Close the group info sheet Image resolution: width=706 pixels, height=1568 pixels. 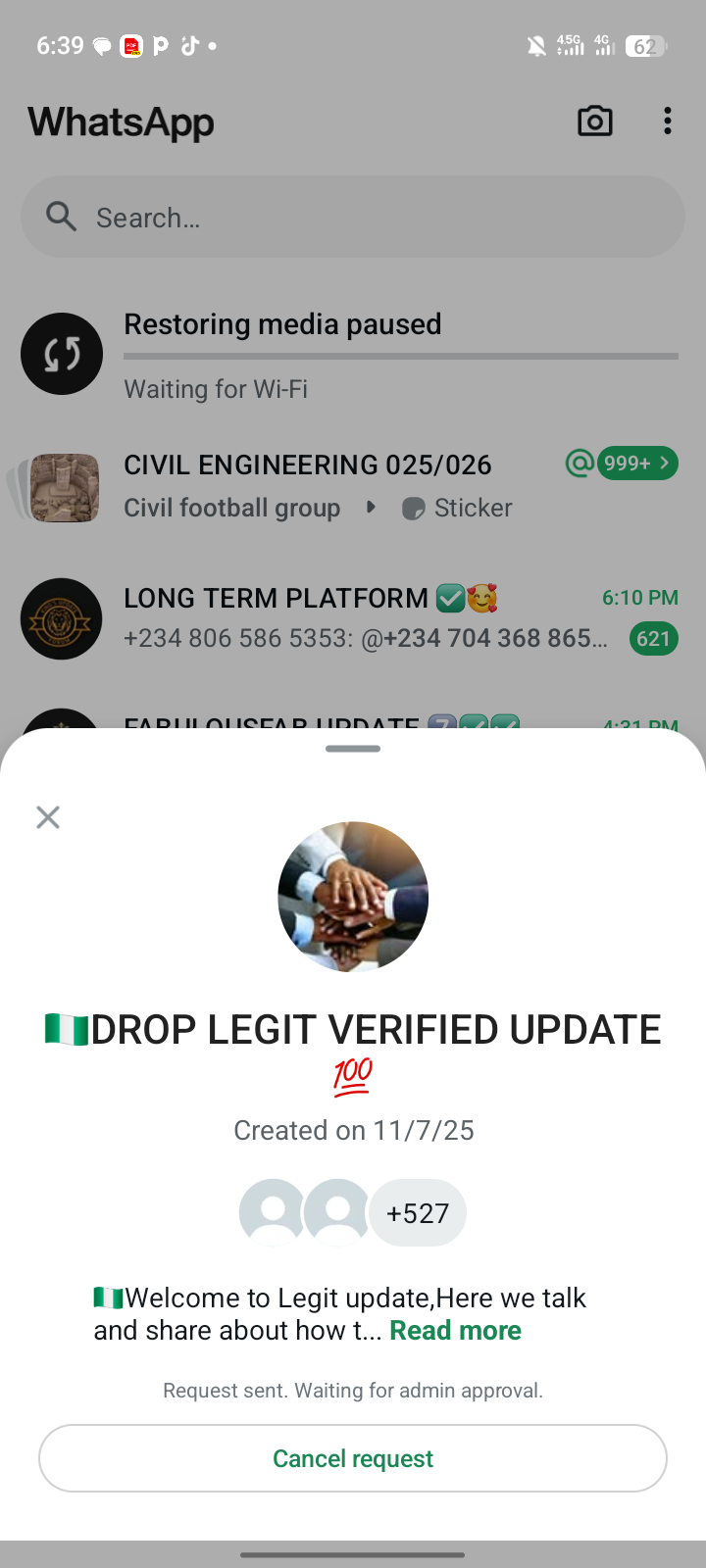[x=48, y=817]
